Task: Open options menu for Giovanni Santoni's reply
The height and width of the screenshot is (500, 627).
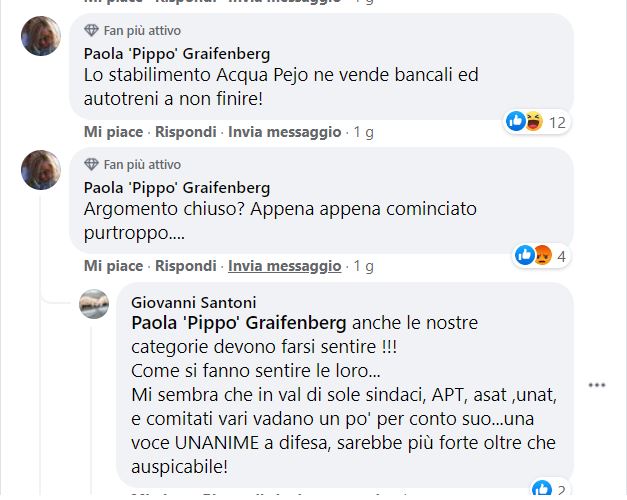Action: (x=597, y=385)
